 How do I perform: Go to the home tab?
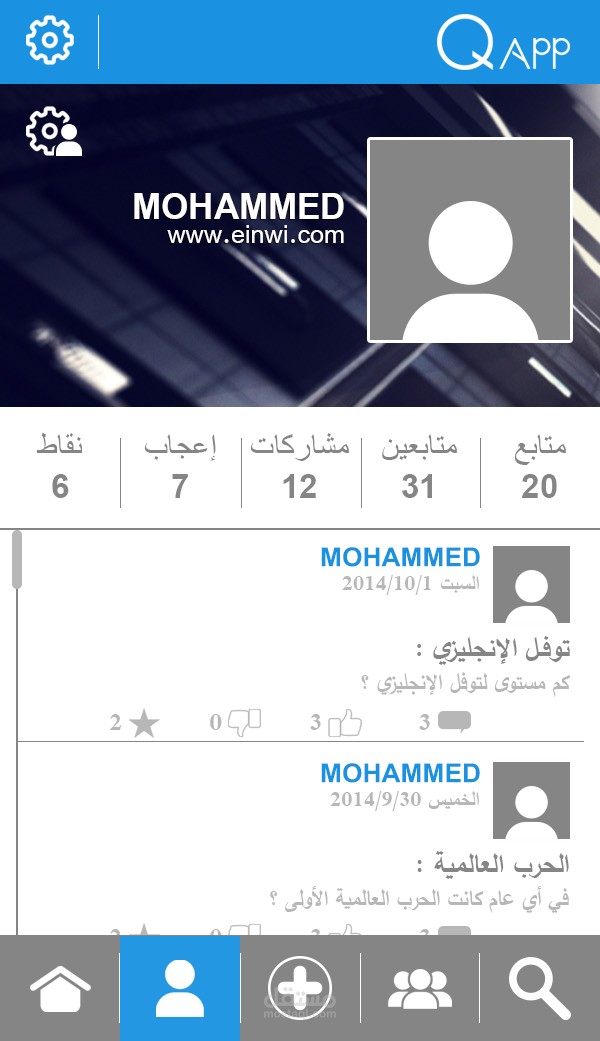pos(60,989)
